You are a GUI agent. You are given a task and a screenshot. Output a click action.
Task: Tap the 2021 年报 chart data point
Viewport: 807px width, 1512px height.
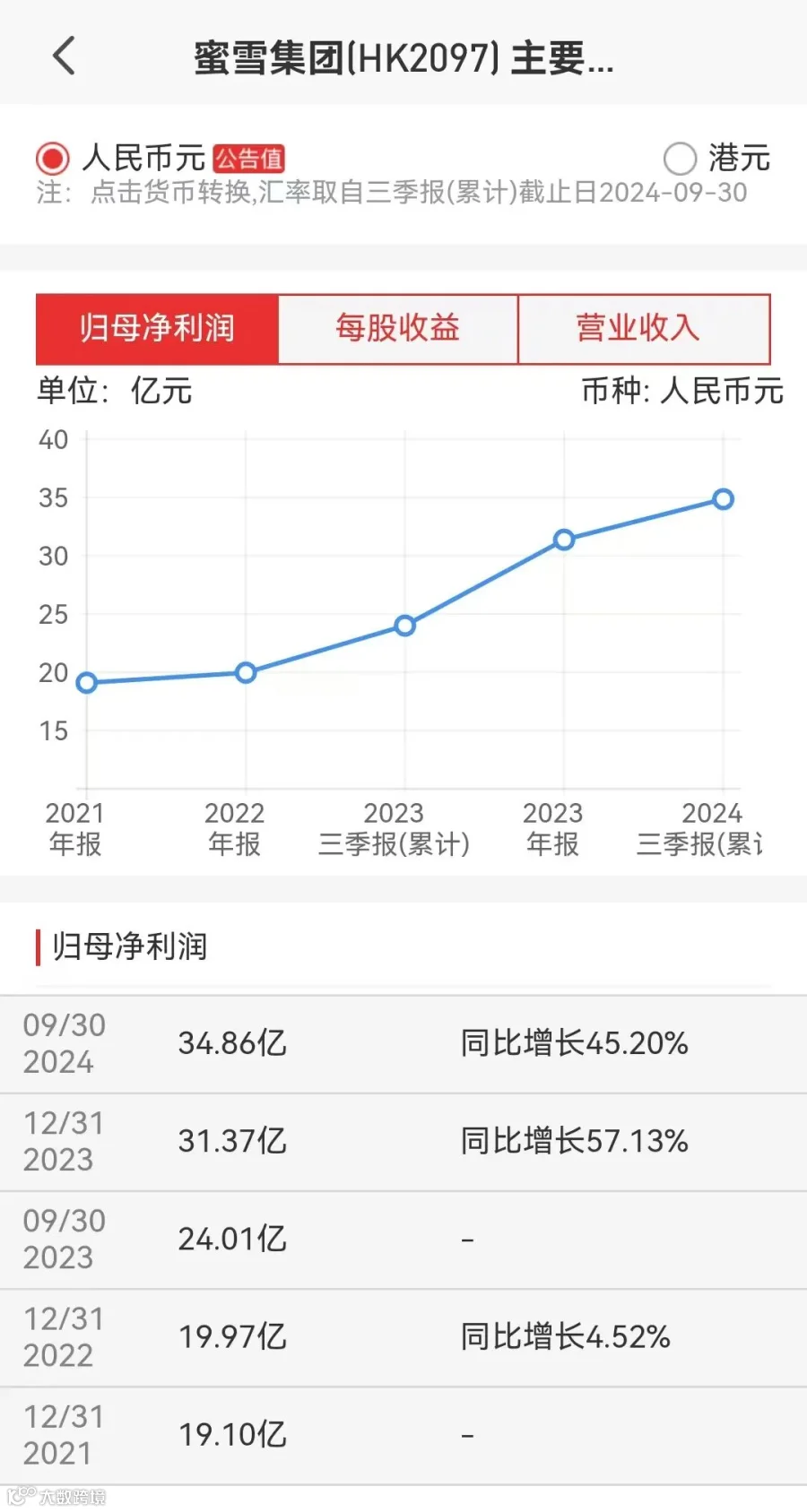point(87,683)
